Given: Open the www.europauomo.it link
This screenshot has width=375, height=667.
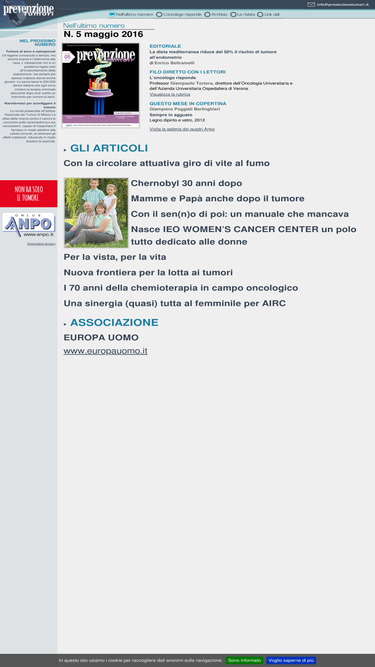Looking at the screenshot, I should (x=105, y=351).
